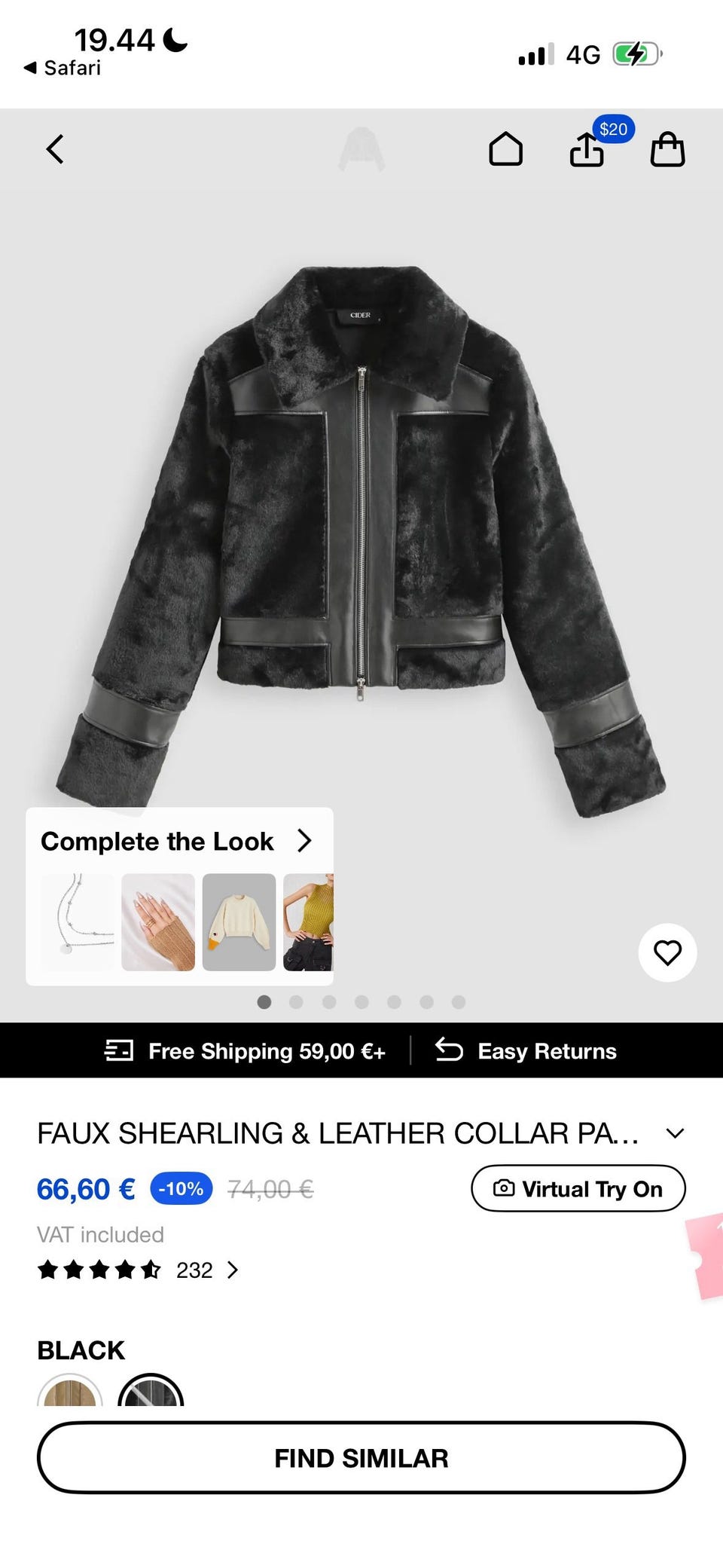This screenshot has height=1568, width=723.
Task: Go back to the previous page
Action: pos(55,149)
